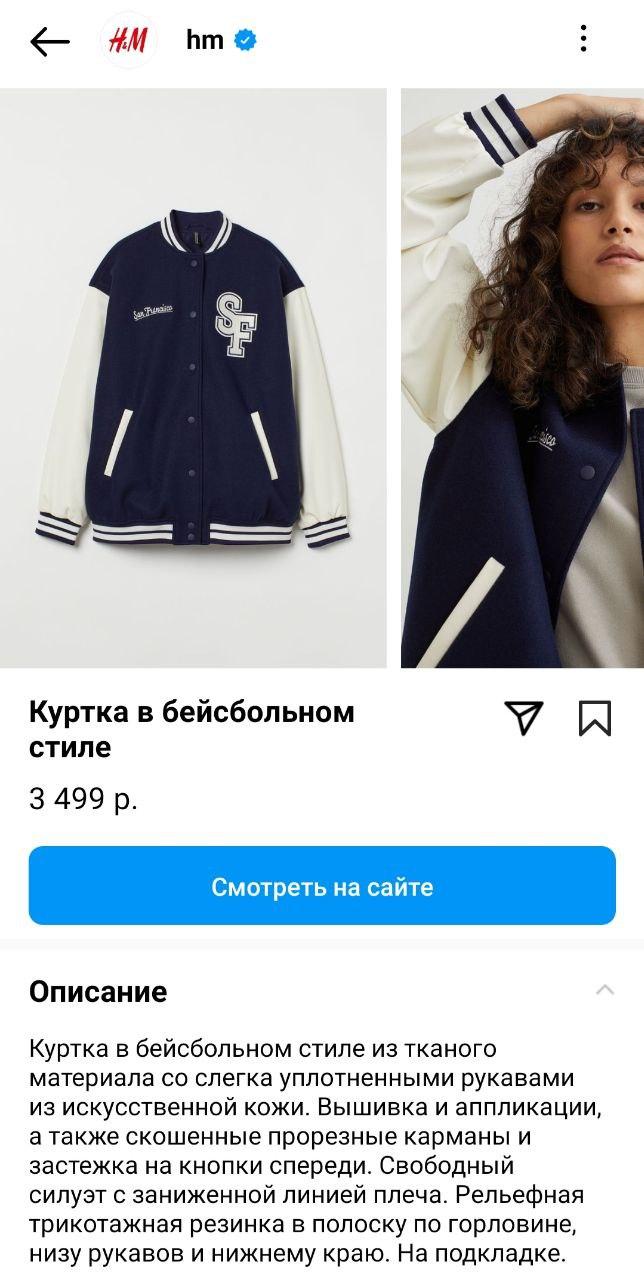644x1280 pixels.
Task: Open the flat-lay jacket product photo
Action: (x=193, y=378)
